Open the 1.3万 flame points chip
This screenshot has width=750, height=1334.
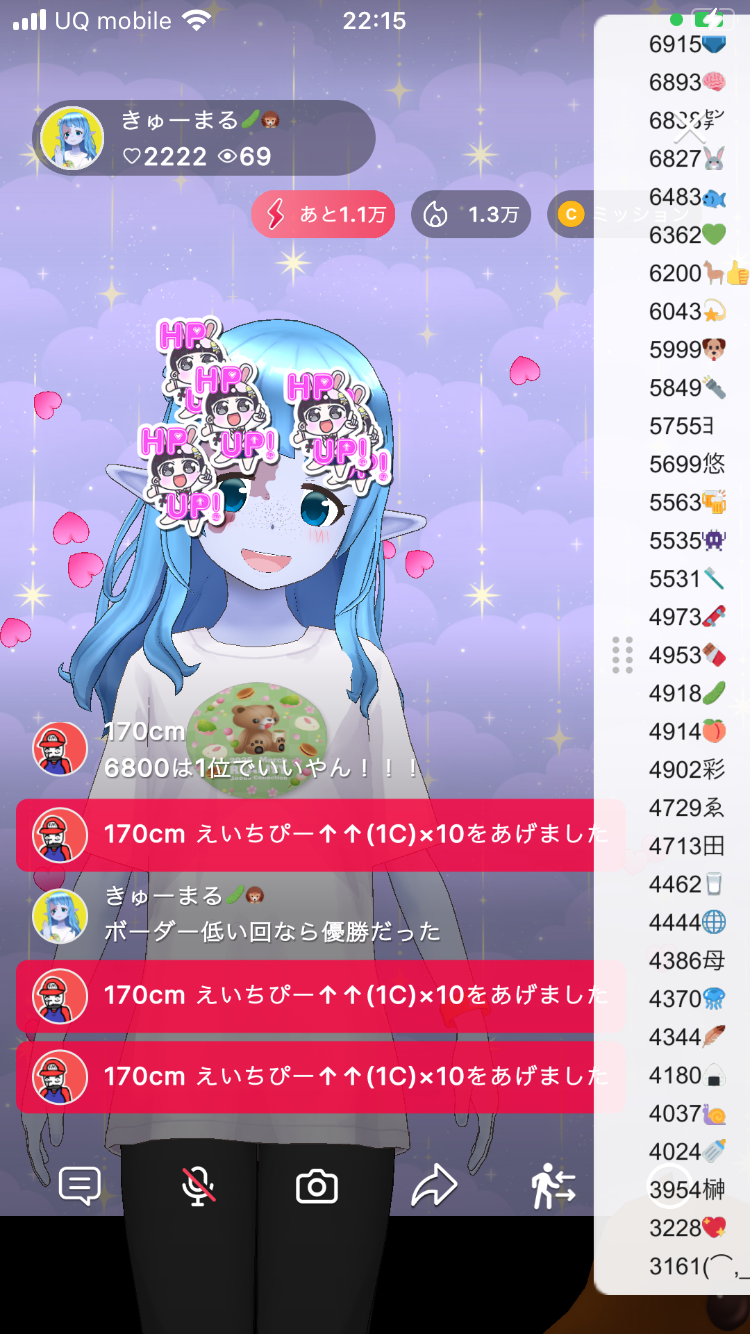[471, 214]
